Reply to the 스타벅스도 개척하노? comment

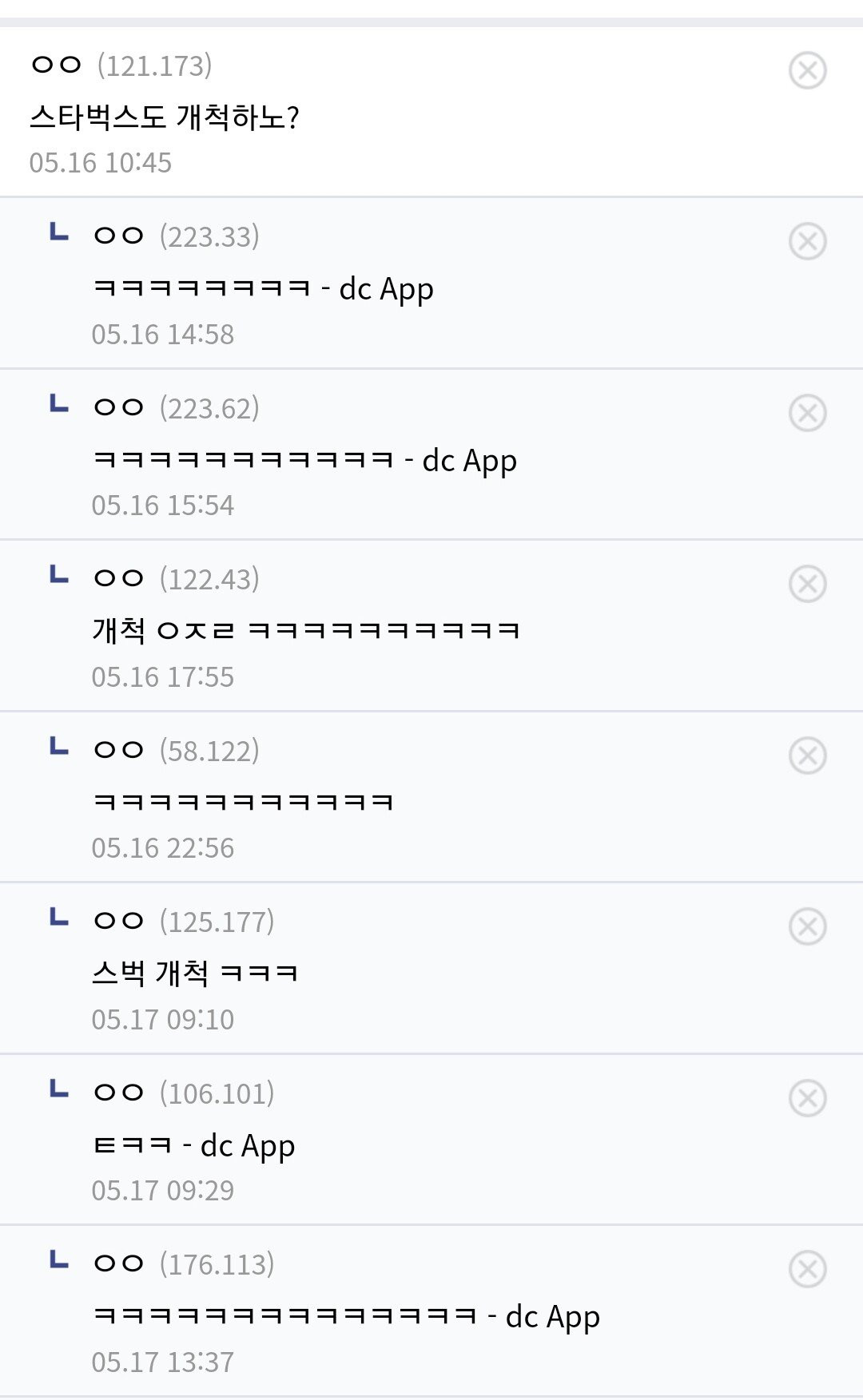[165, 117]
